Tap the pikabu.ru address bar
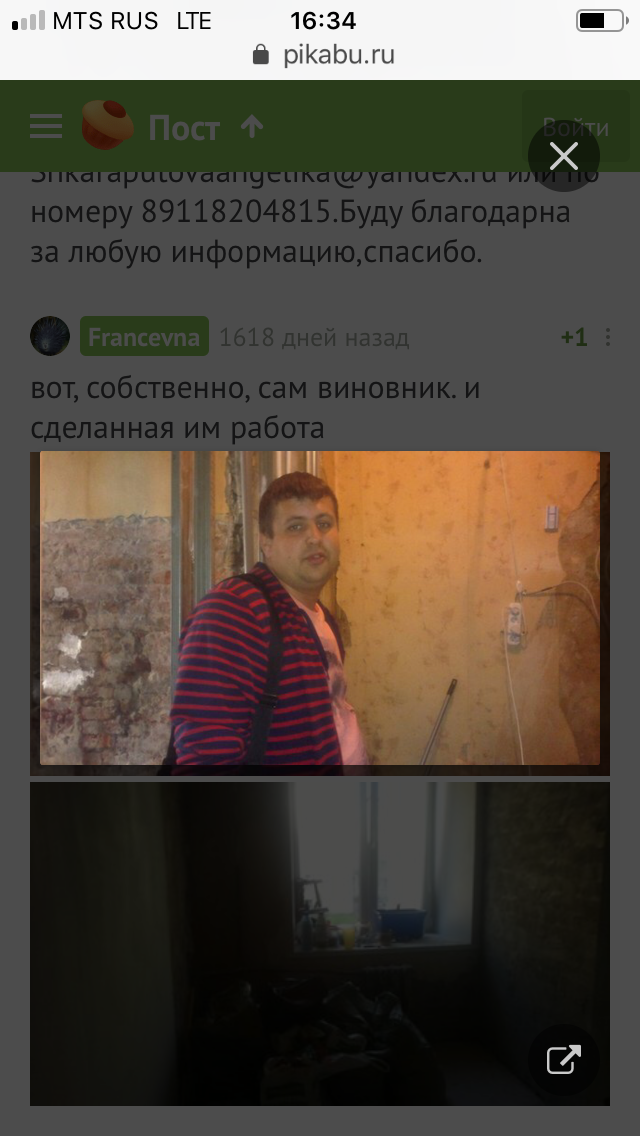Screen dimensions: 640x1136 coord(323,55)
